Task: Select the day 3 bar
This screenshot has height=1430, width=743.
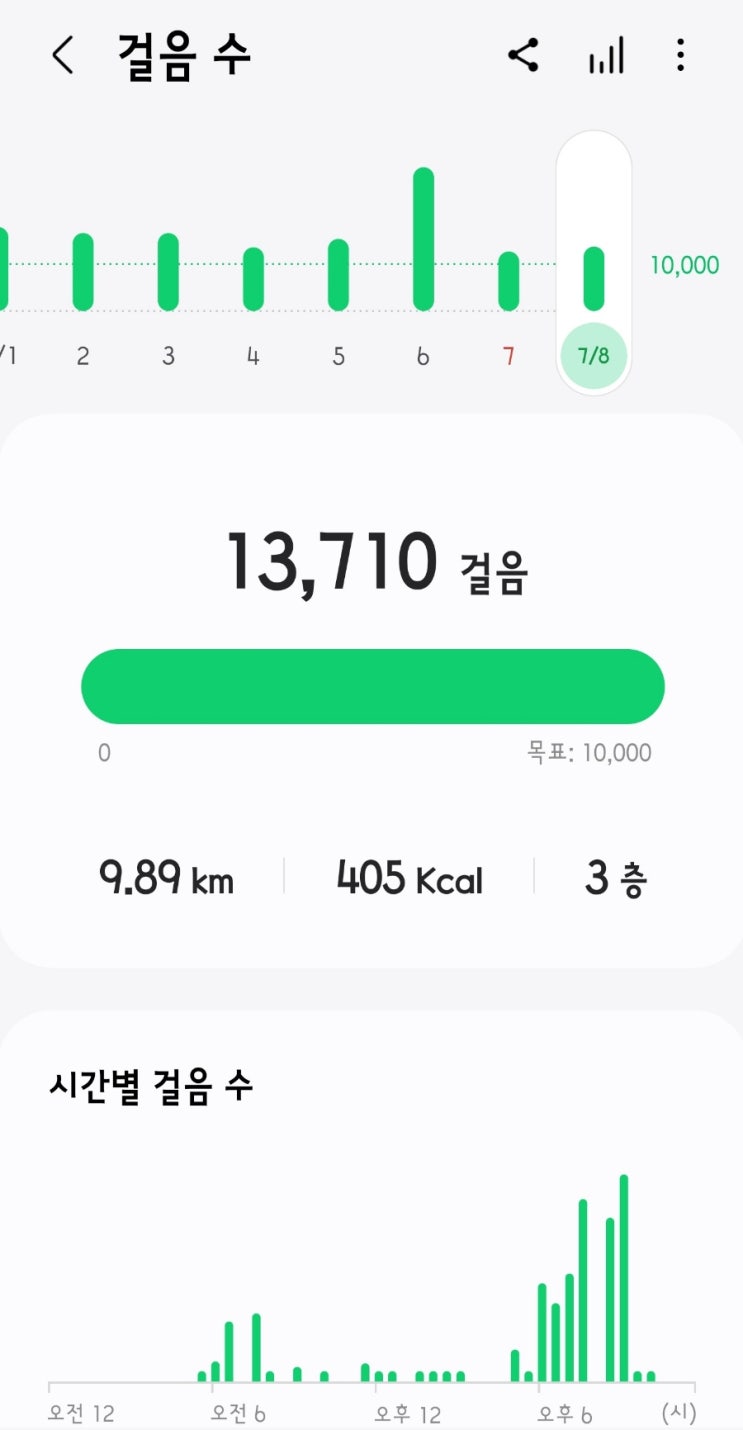Action: tap(168, 272)
